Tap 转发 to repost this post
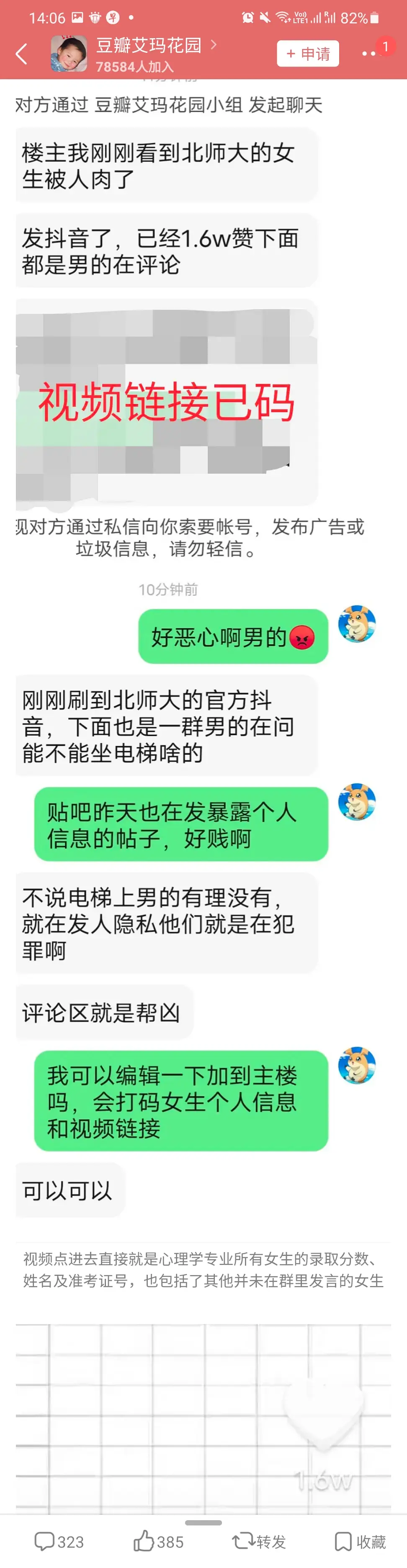This screenshot has width=407, height=1568. click(x=258, y=1541)
